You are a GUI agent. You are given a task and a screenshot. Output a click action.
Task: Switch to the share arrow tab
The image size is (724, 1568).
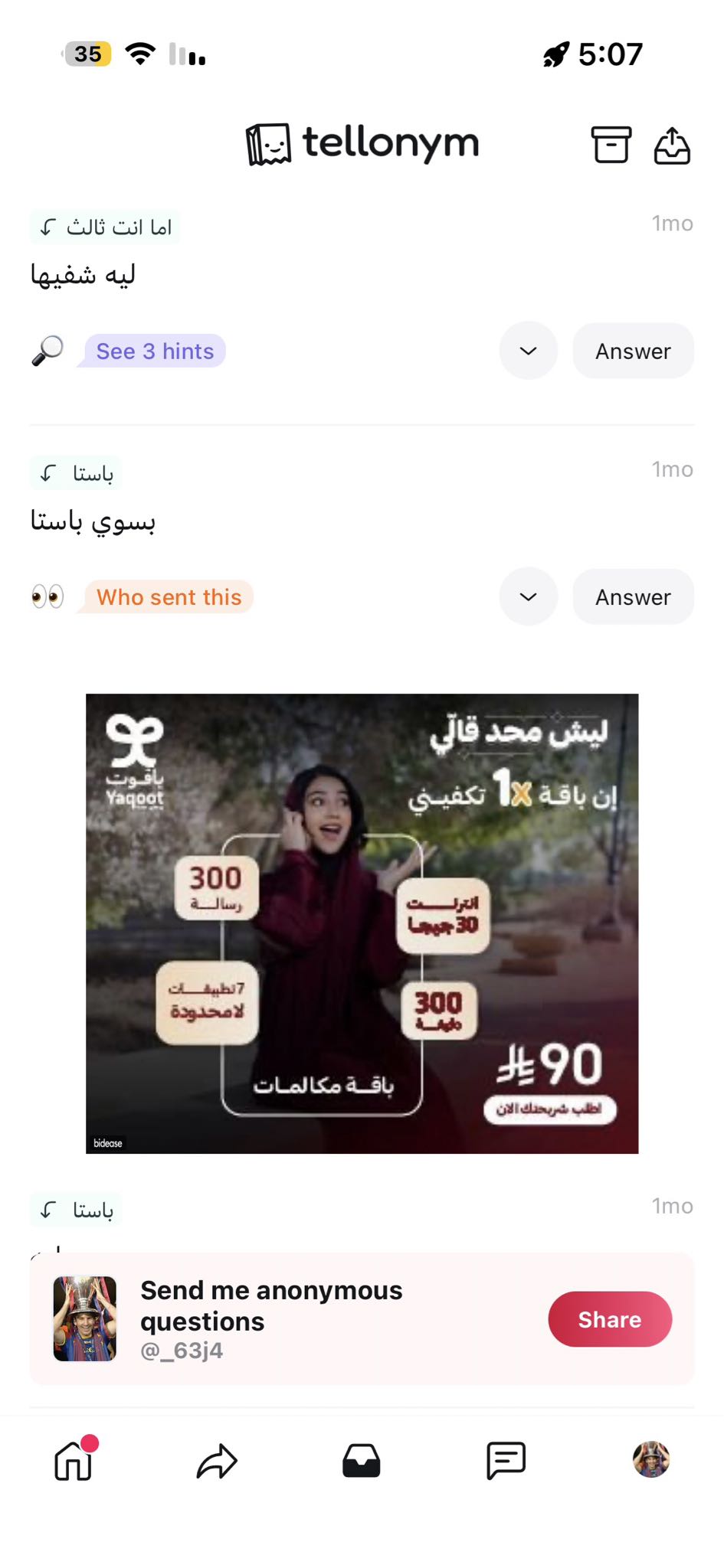point(217,1461)
